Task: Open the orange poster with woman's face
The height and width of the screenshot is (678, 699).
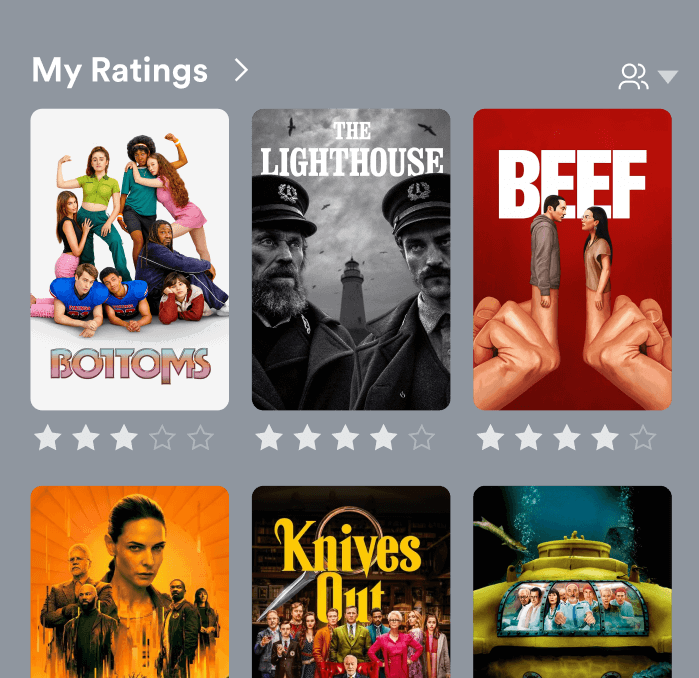Action: 130,582
